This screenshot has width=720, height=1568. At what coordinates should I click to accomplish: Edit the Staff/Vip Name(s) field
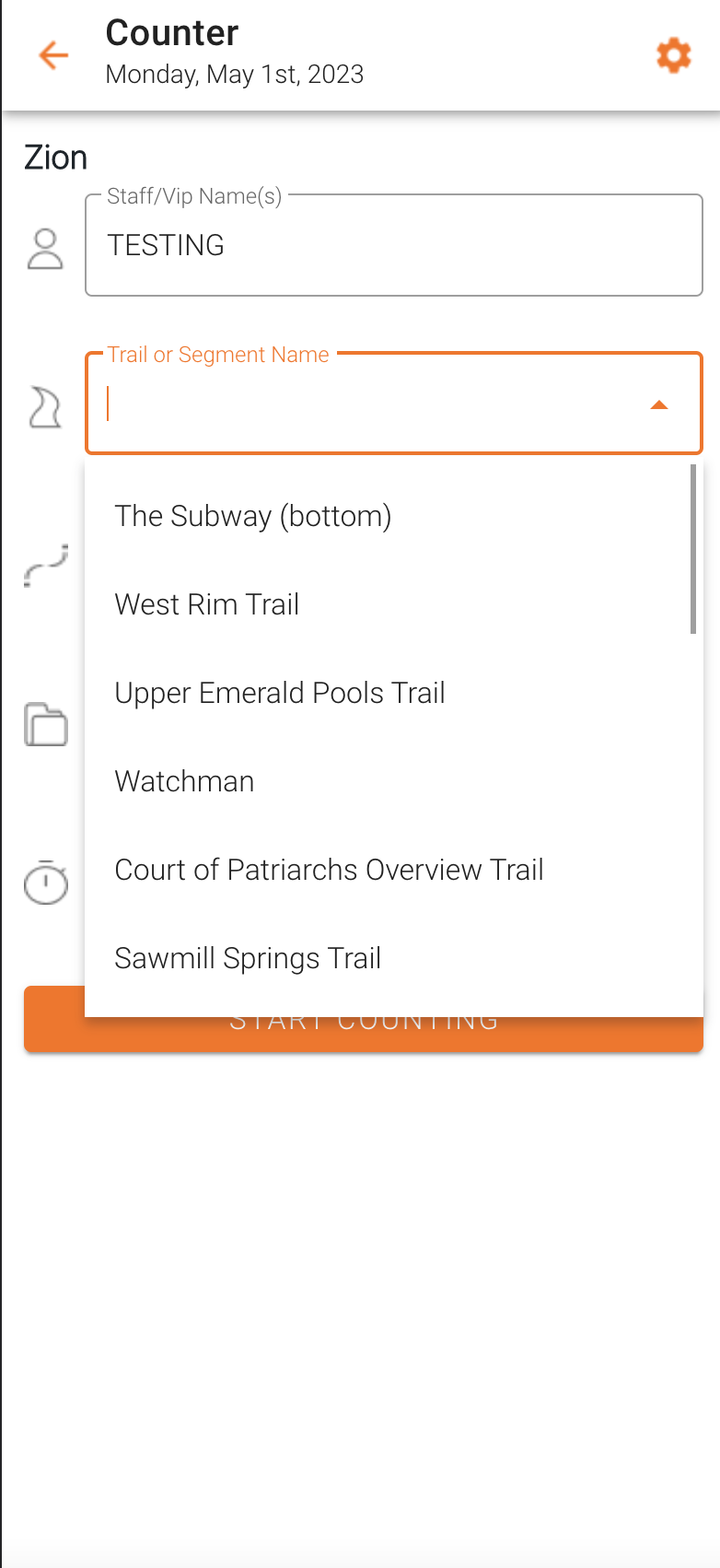(394, 245)
